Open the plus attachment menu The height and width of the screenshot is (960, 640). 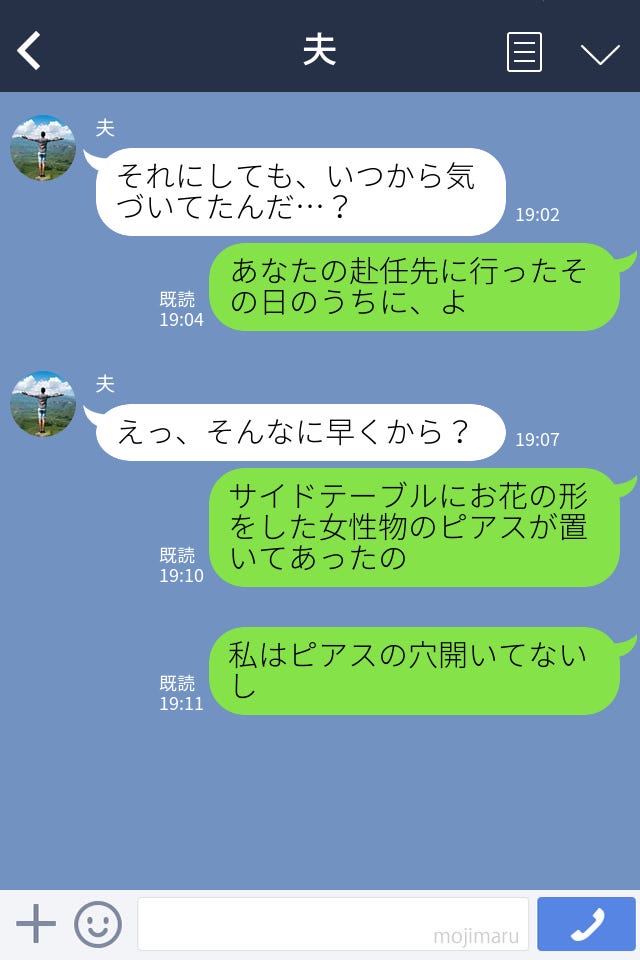coord(36,924)
